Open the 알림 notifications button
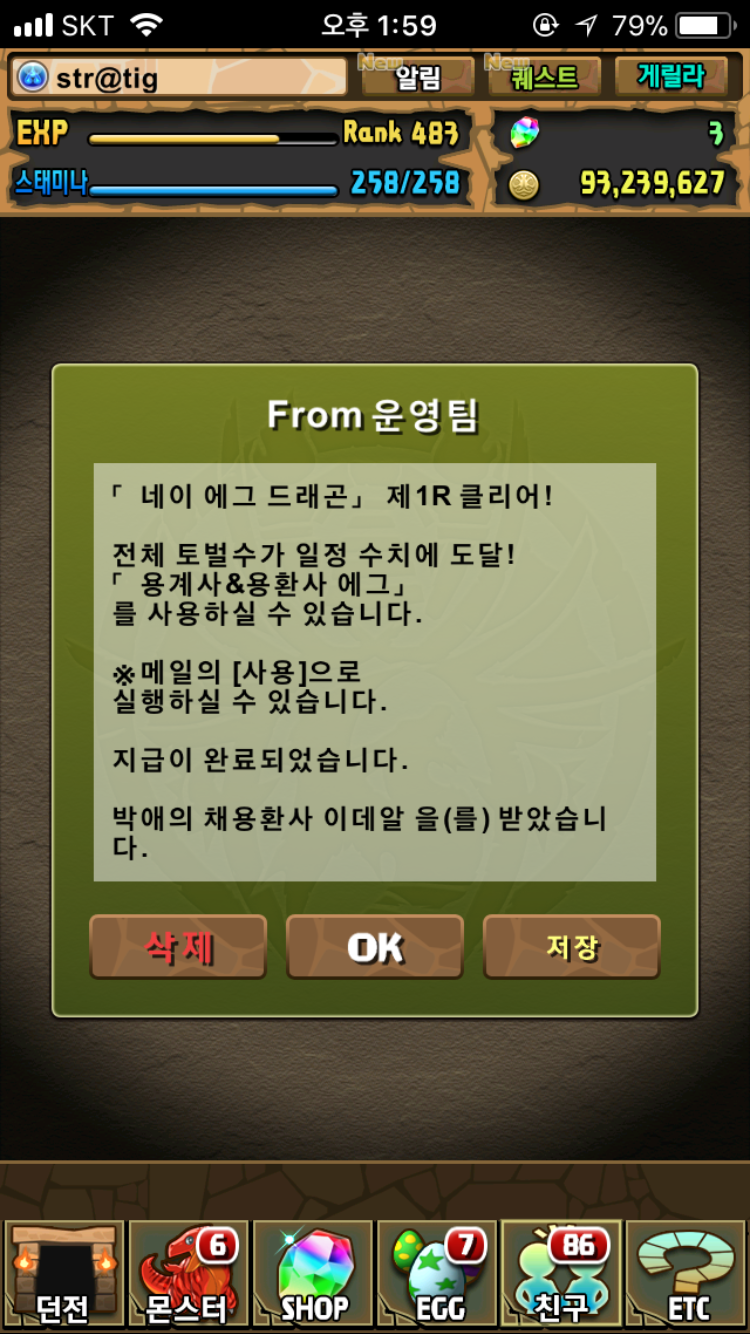This screenshot has width=750, height=1334. [418, 78]
